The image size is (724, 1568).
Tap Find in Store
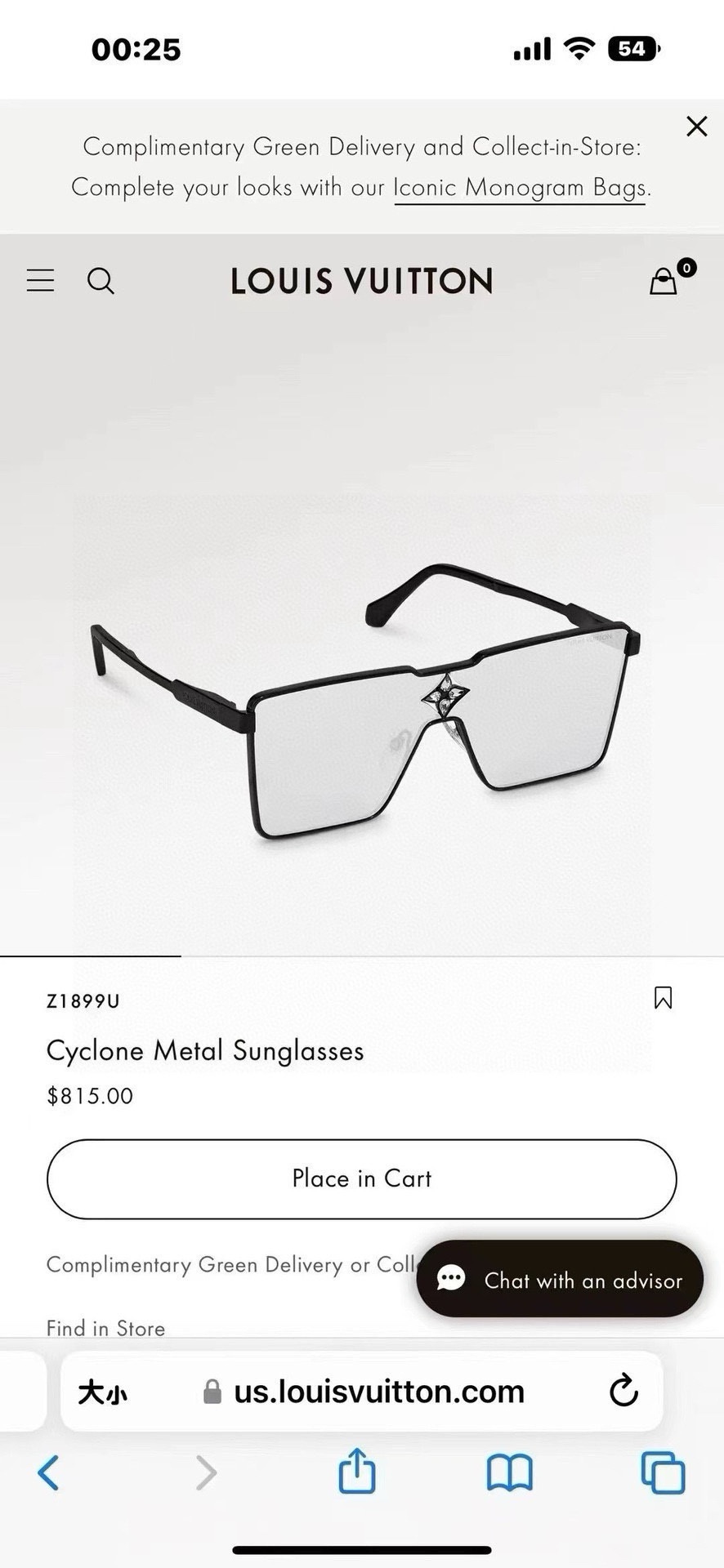coord(105,1329)
